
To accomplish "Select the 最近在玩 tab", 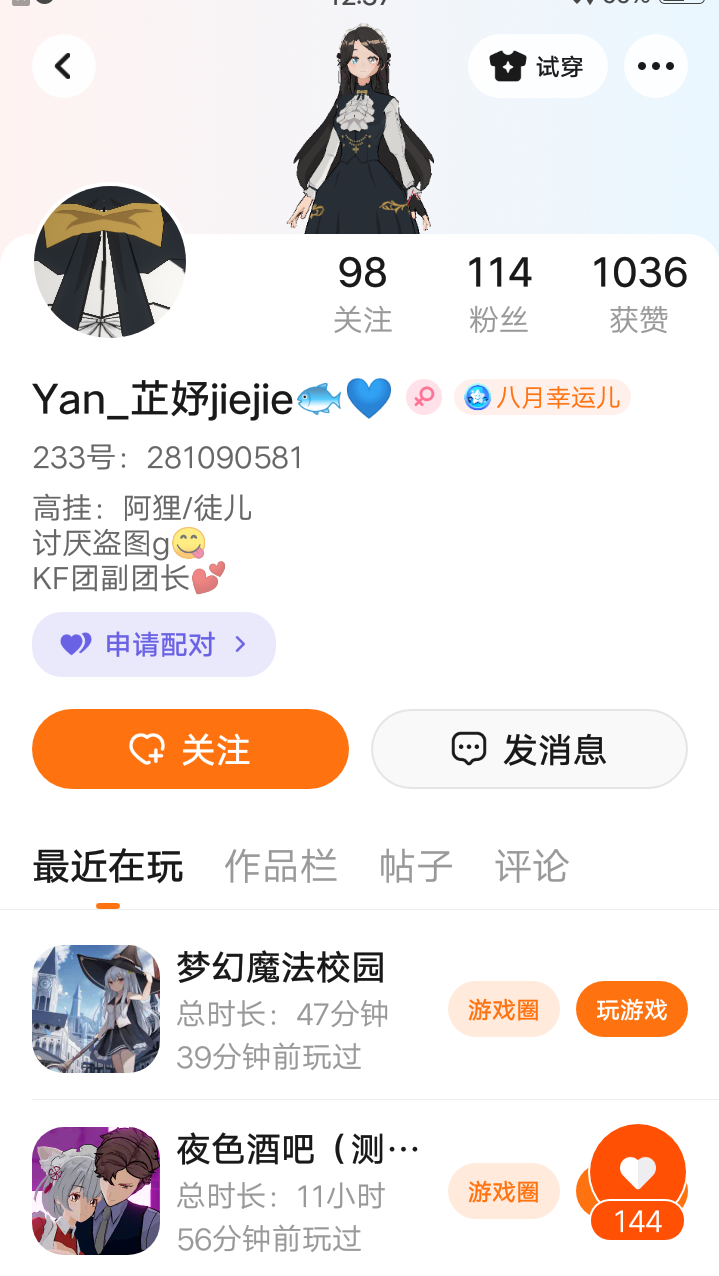I will coord(108,866).
